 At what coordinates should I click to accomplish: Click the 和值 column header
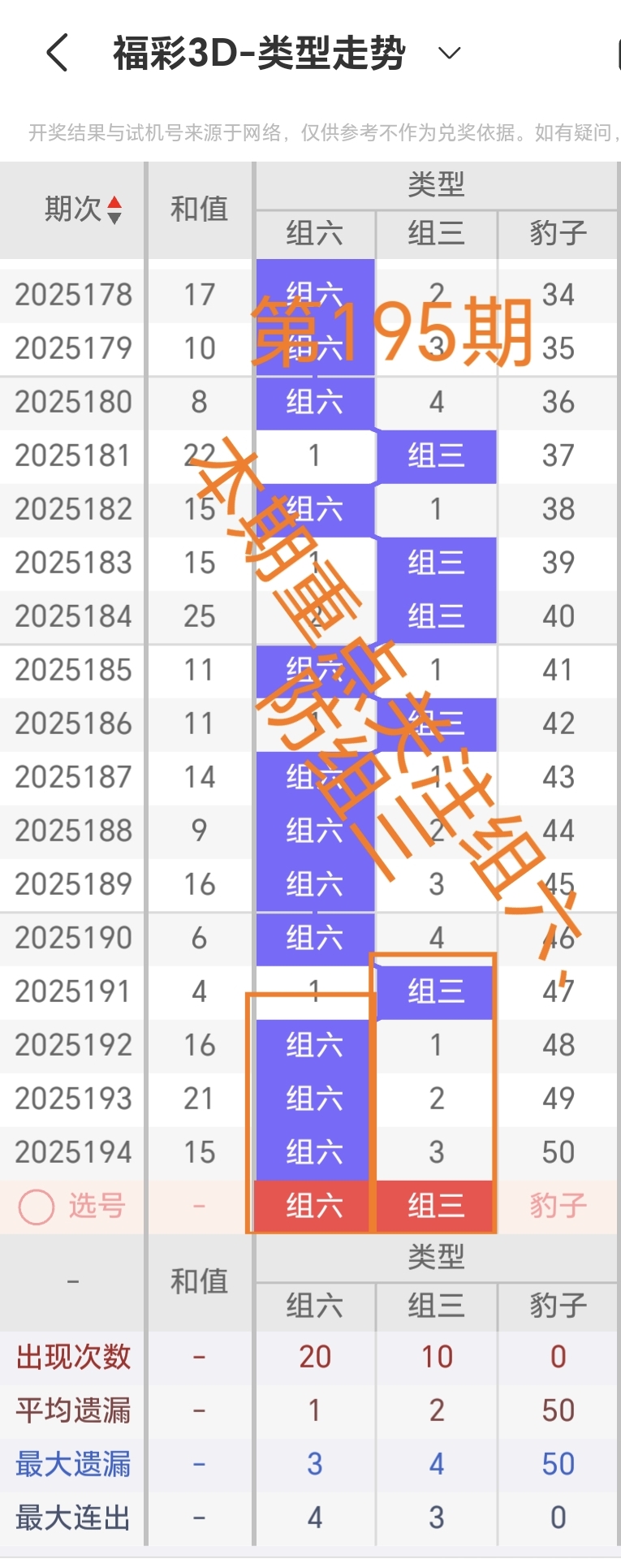(x=199, y=209)
